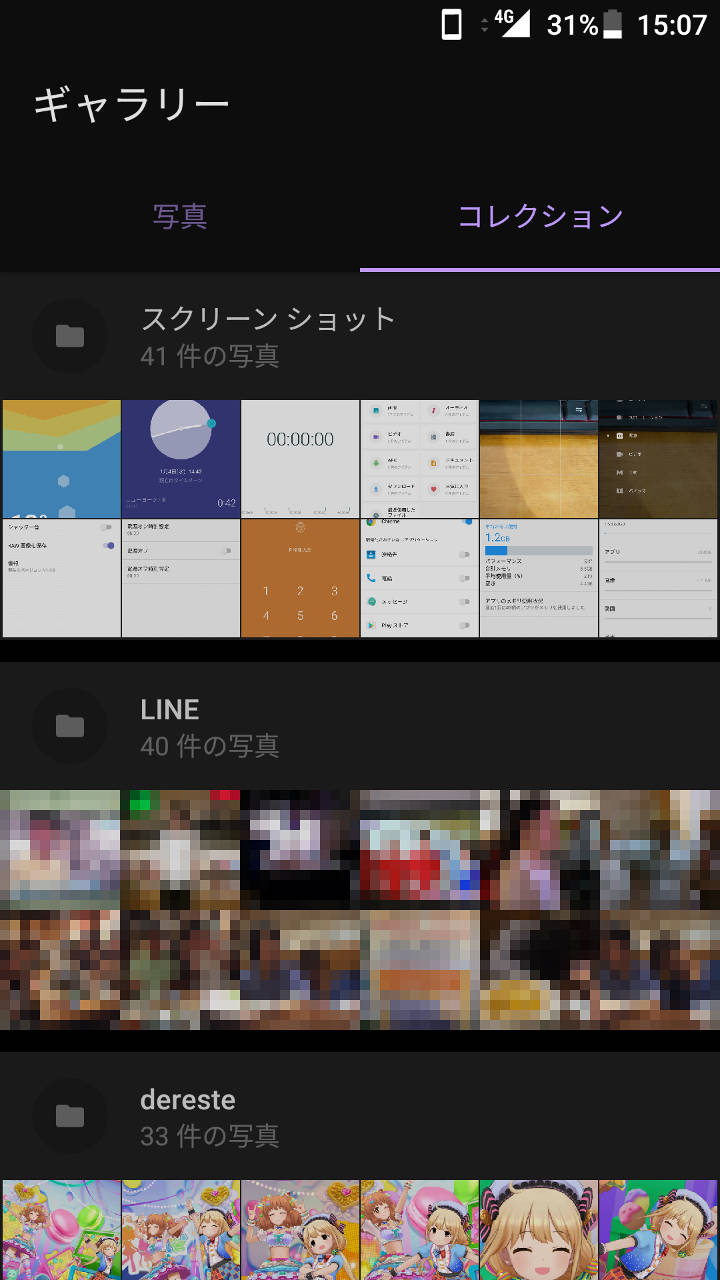The width and height of the screenshot is (720, 1280).
Task: Open the orange dial pad screenshot
Action: 300,578
